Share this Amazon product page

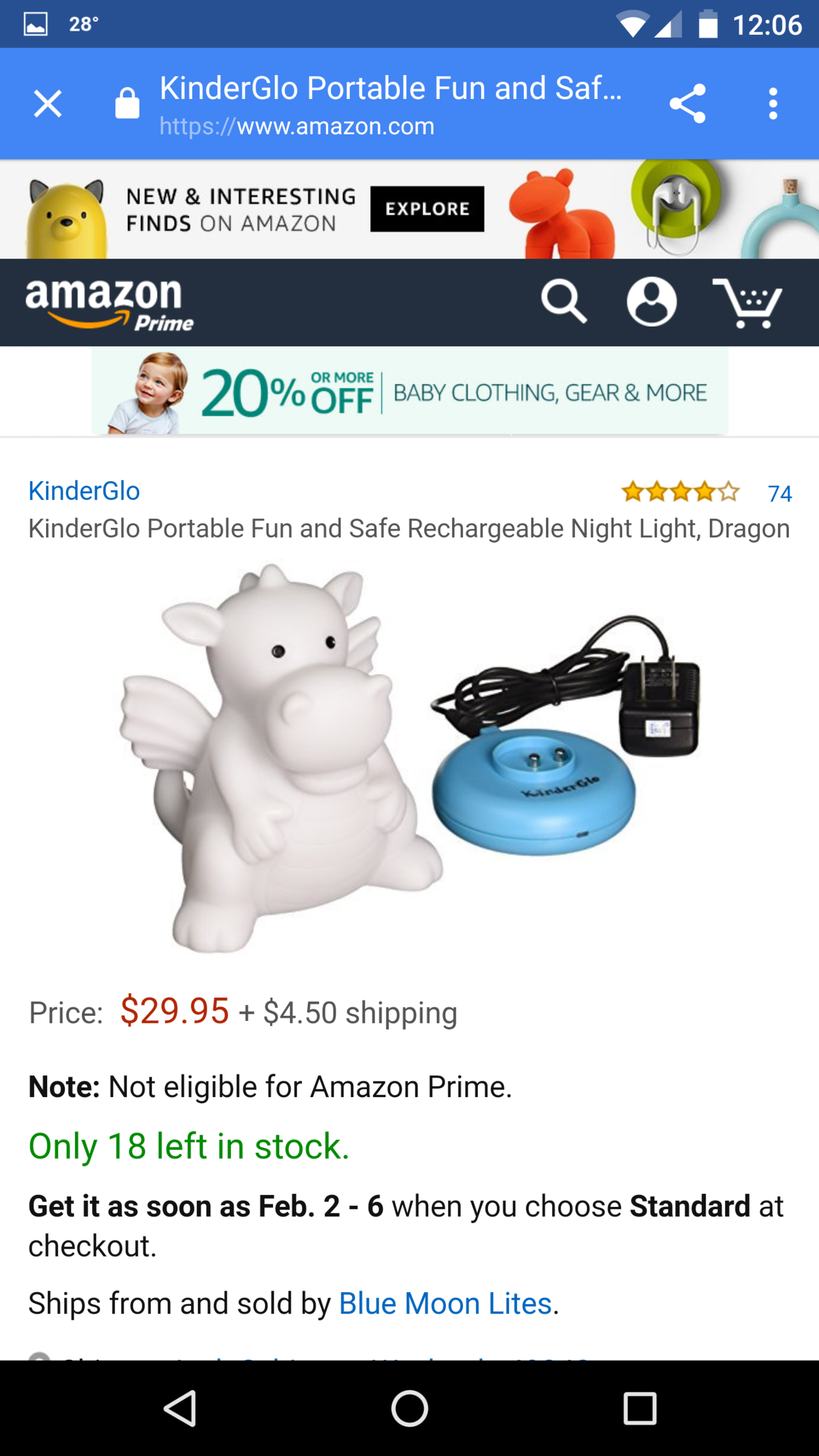point(687,103)
